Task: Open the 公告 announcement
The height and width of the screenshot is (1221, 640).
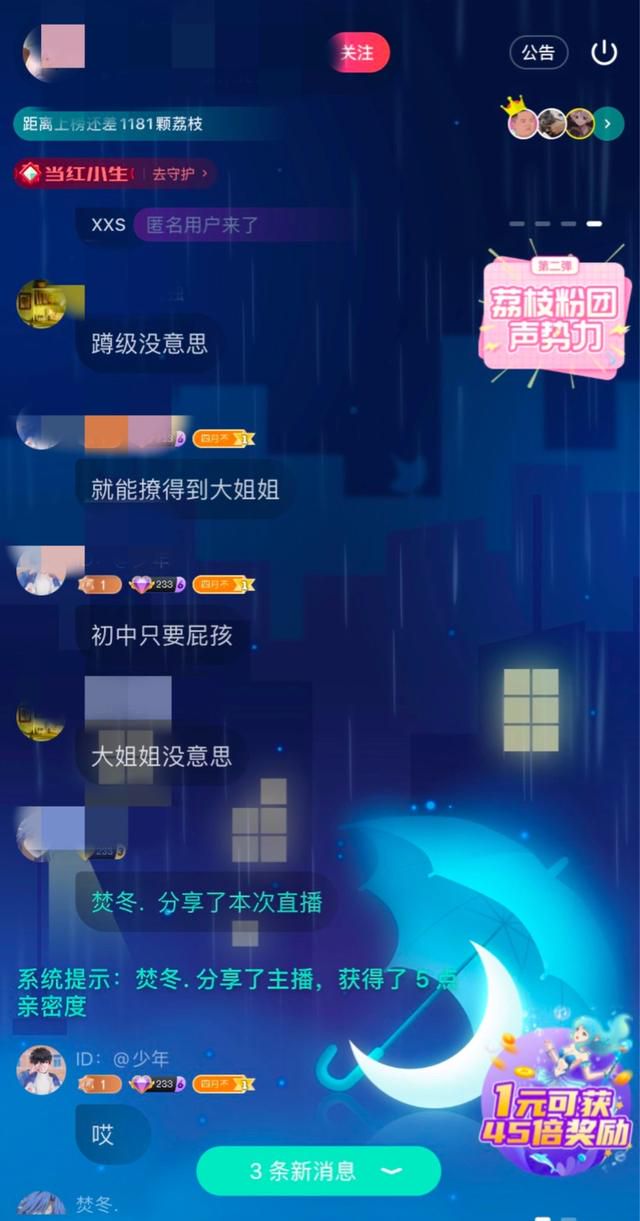Action: [x=538, y=53]
